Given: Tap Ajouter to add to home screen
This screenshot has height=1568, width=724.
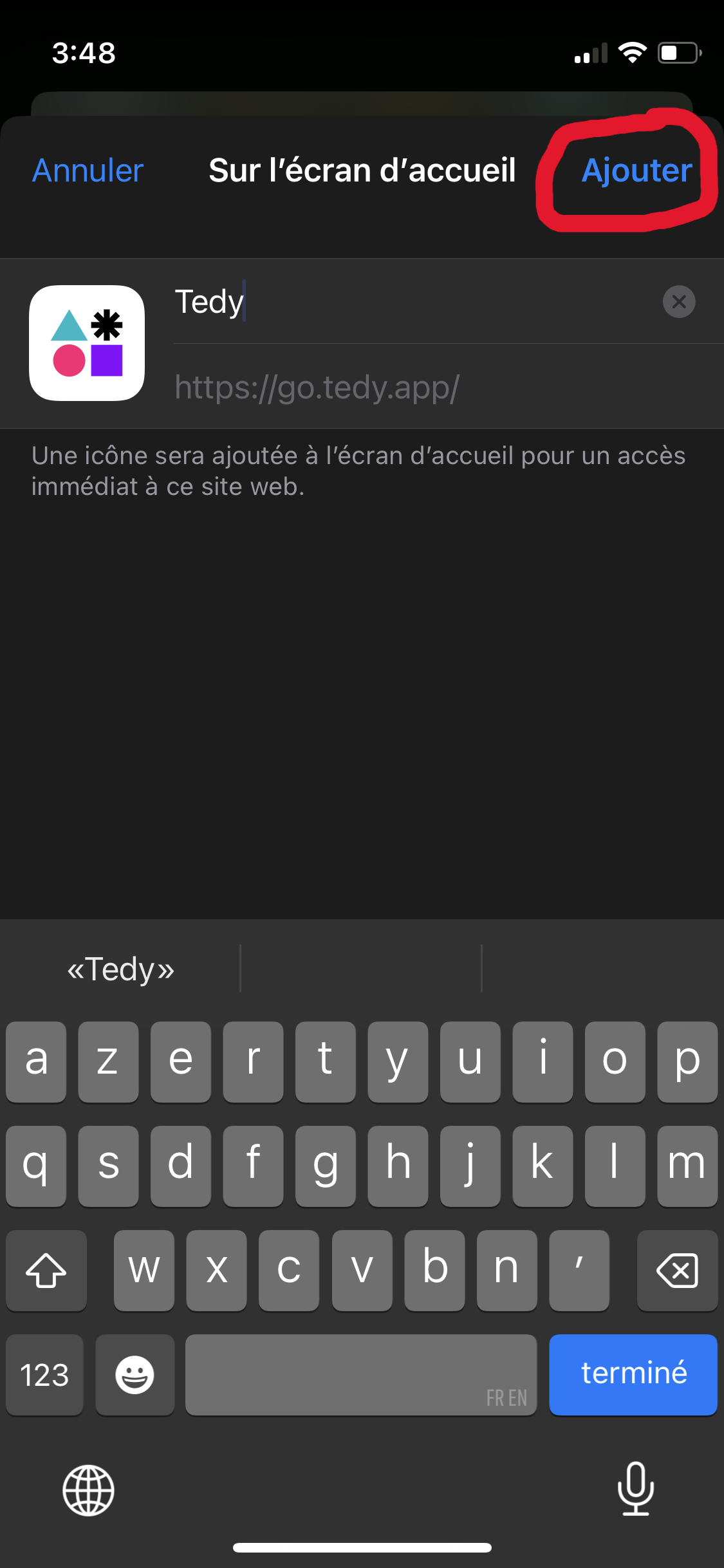Looking at the screenshot, I should [636, 171].
